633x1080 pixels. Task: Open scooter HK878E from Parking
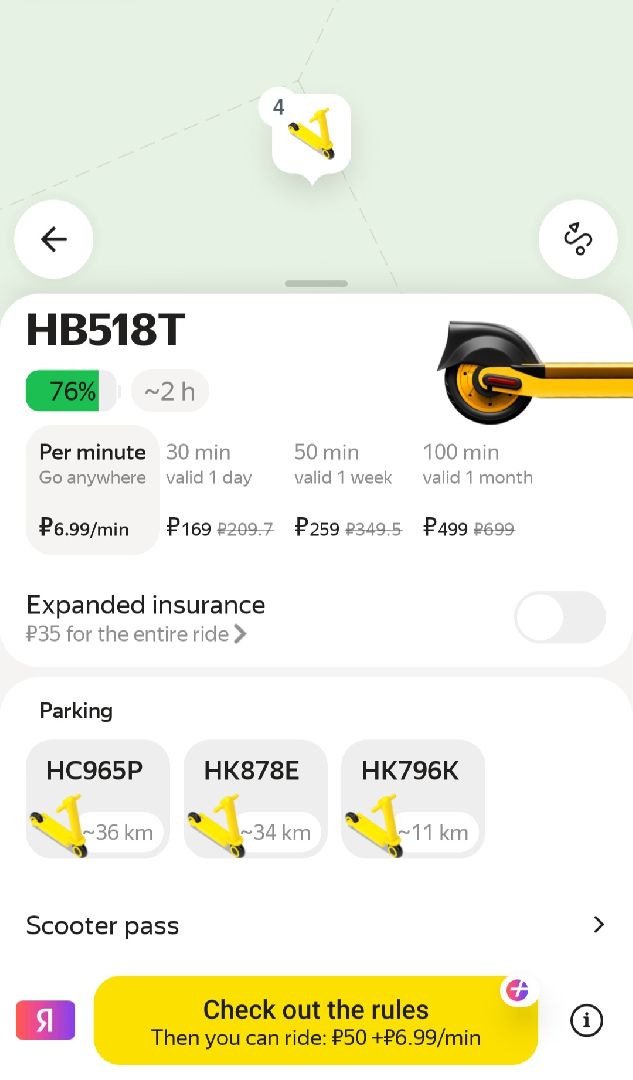pyautogui.click(x=255, y=799)
